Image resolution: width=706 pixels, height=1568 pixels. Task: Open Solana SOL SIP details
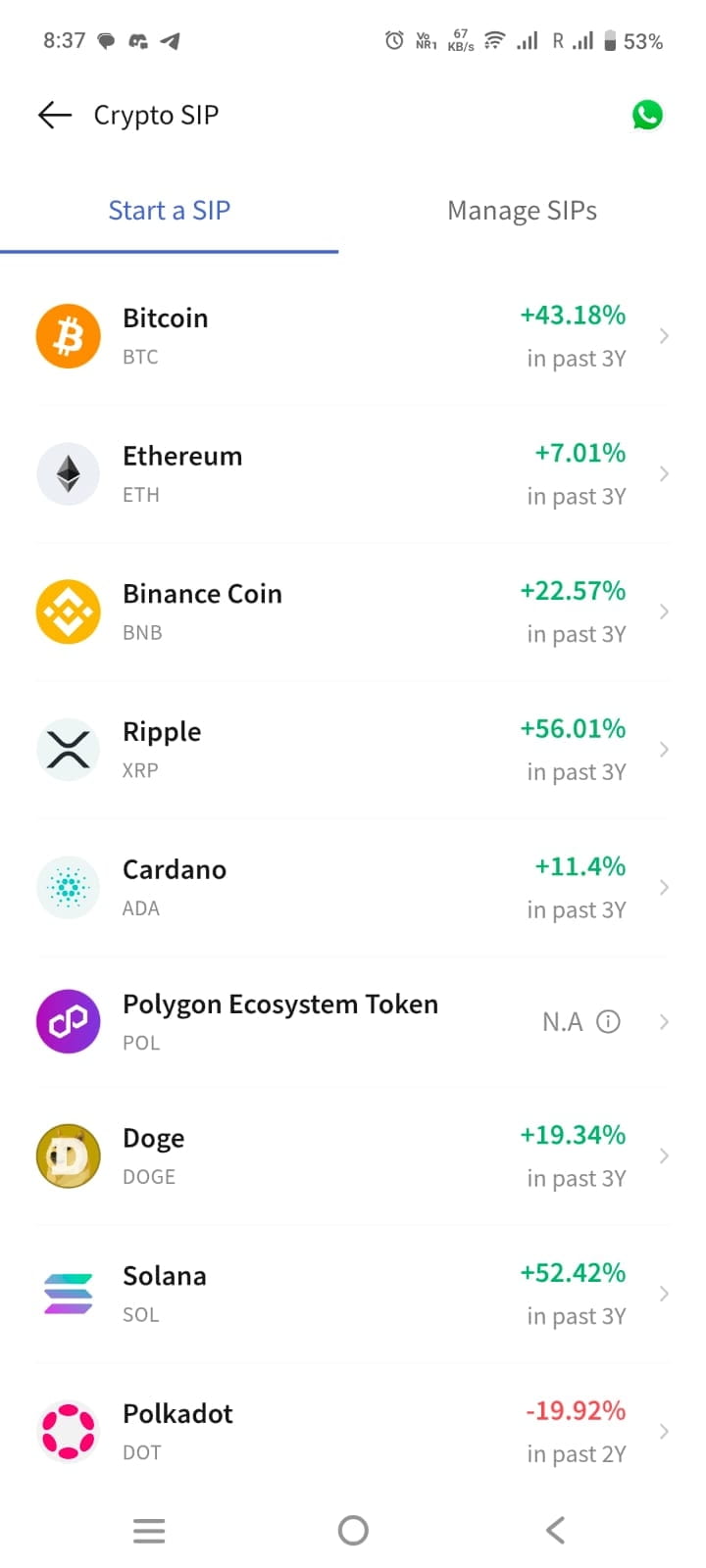pyautogui.click(x=351, y=1294)
